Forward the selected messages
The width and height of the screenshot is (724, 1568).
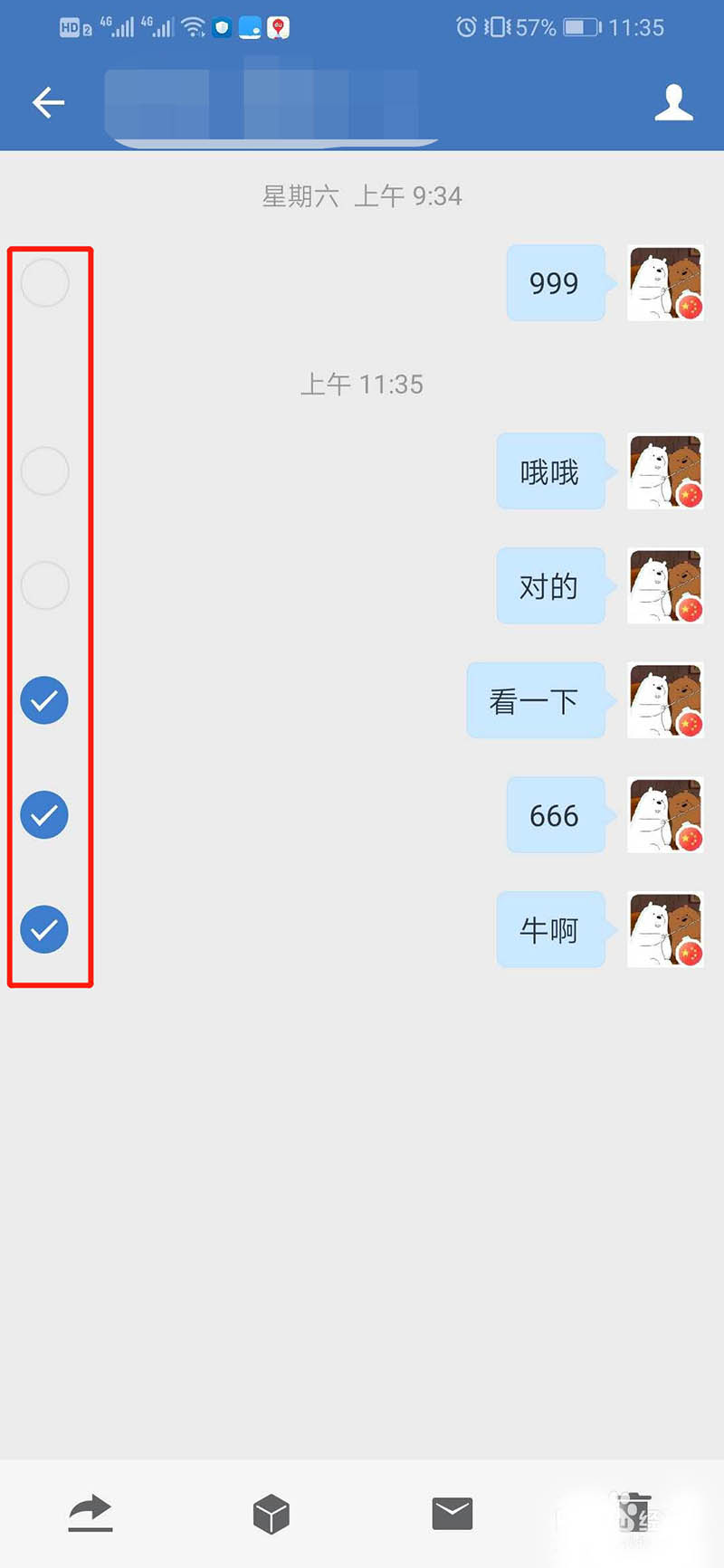coord(90,1514)
